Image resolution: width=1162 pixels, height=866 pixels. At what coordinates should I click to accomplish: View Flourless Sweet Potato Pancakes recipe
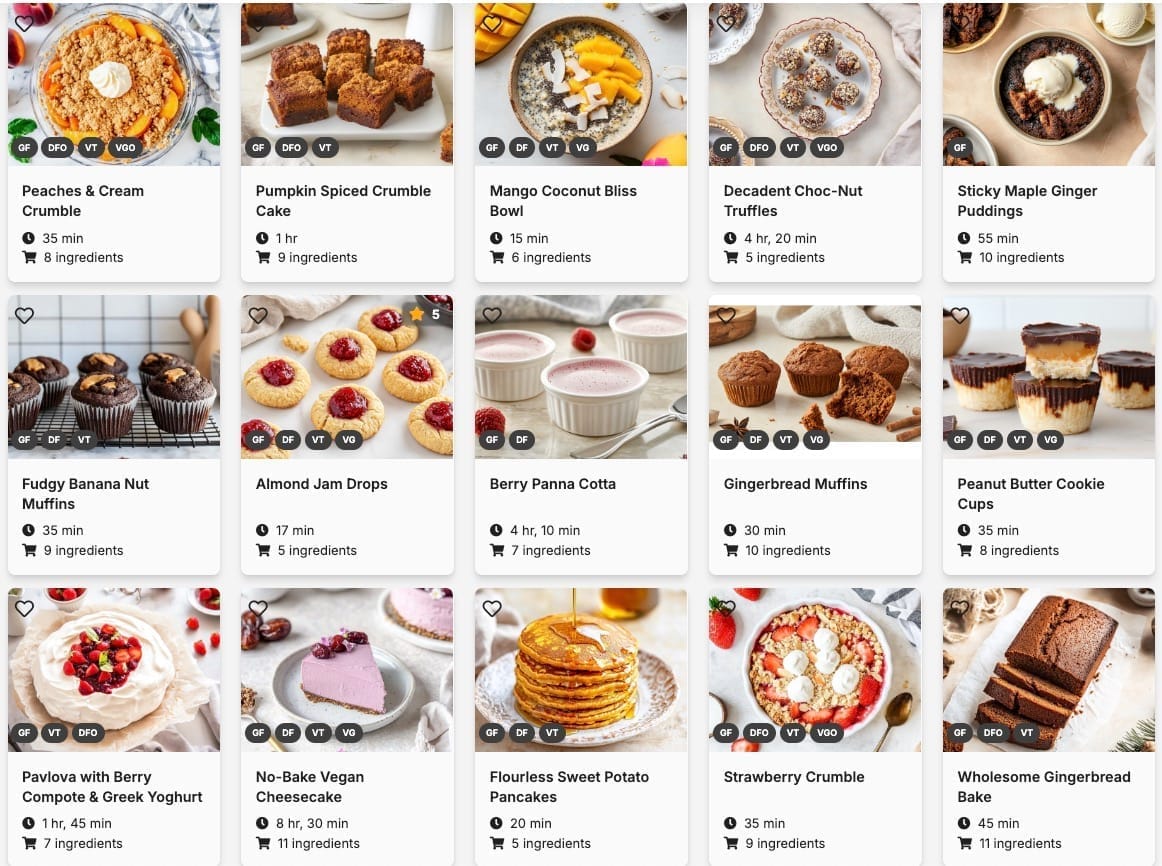(569, 786)
